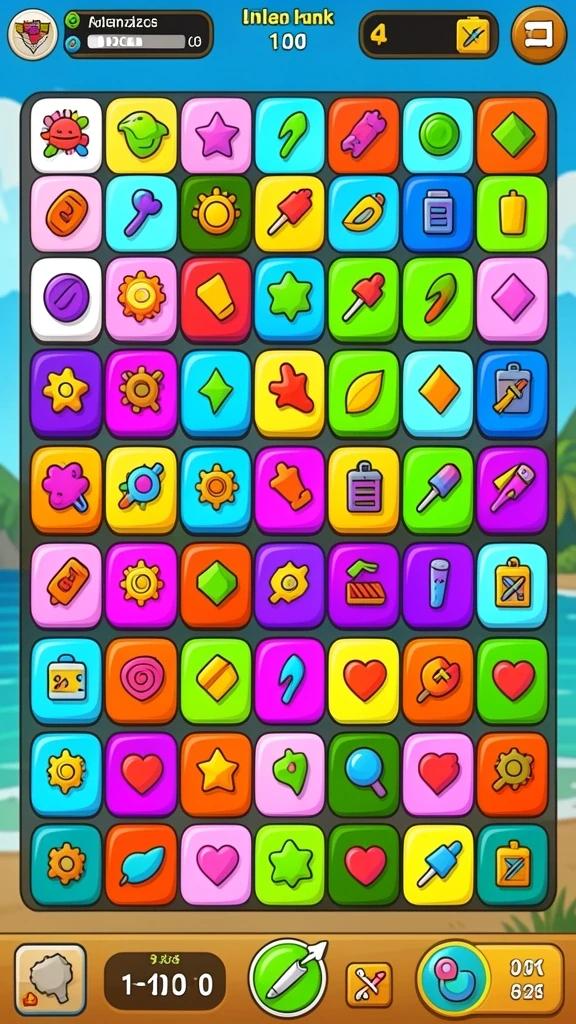Viewport: 576px width, 1024px height.
Task: Tap the green round pencil button
Action: coord(287,978)
